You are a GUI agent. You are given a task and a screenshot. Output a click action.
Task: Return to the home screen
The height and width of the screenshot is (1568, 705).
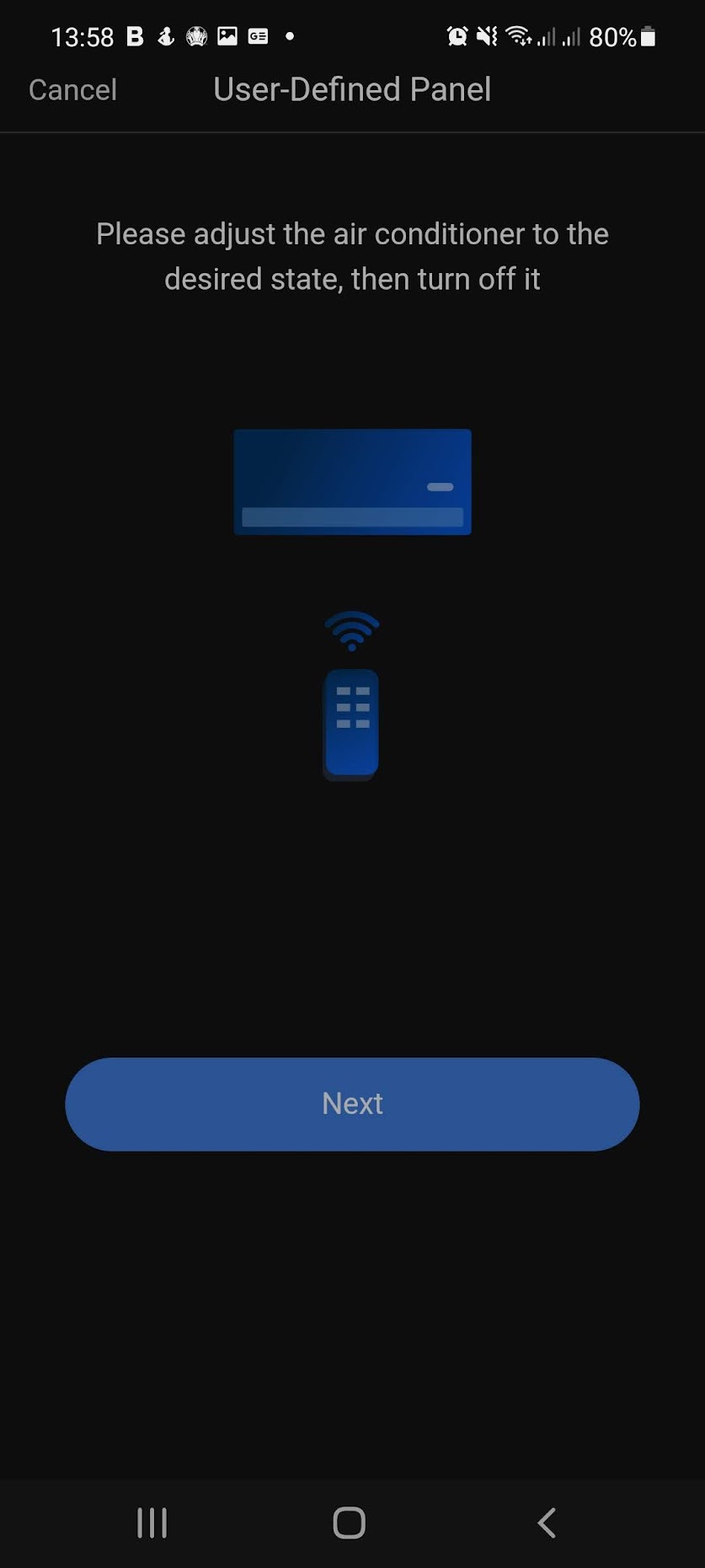point(349,1523)
